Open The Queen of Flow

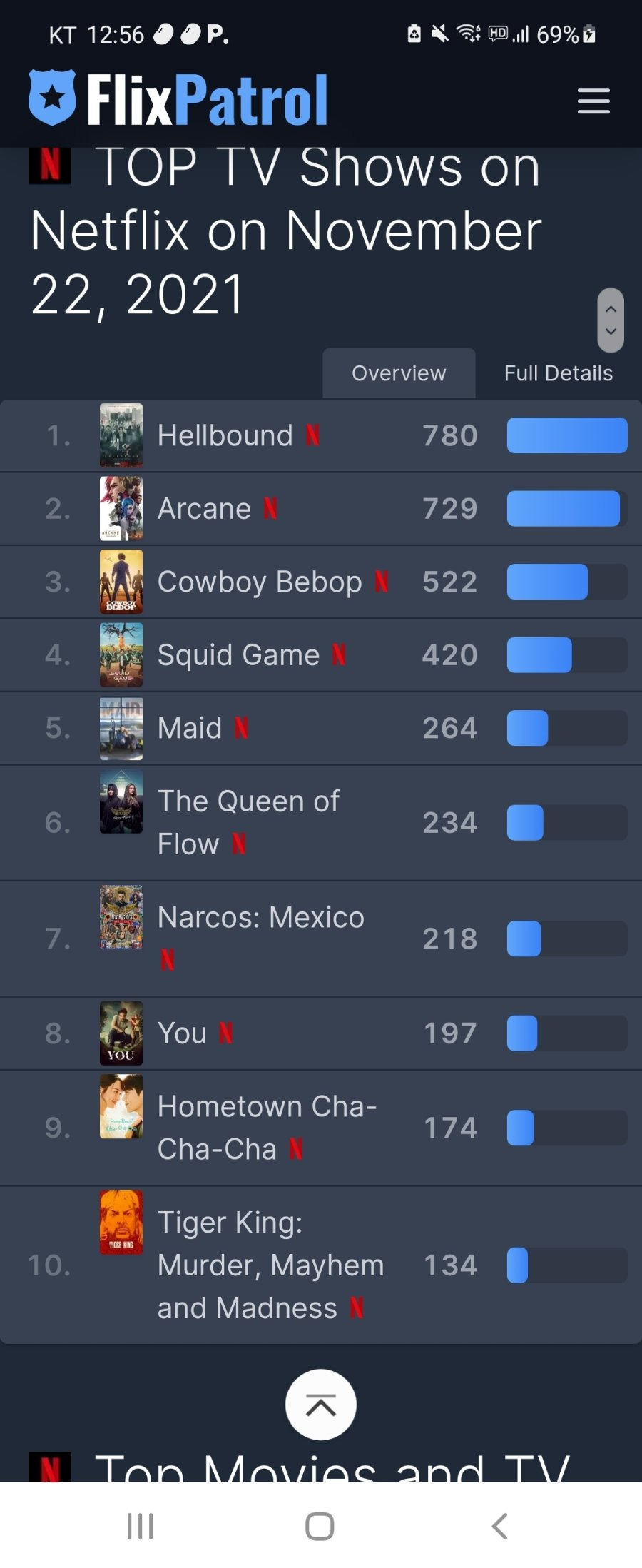pyautogui.click(x=248, y=822)
